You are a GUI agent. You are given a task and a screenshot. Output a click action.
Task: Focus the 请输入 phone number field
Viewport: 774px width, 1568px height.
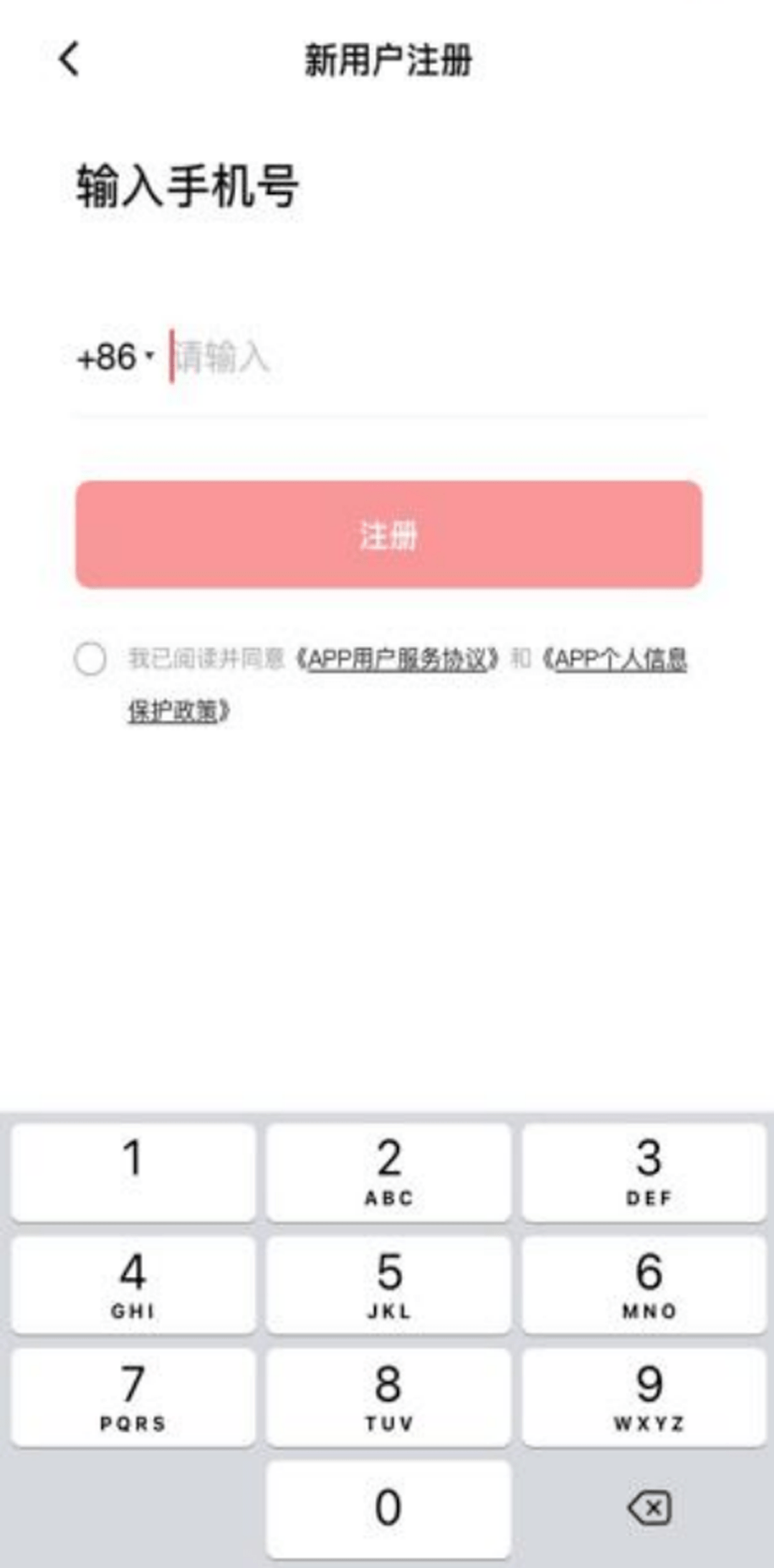[430, 357]
